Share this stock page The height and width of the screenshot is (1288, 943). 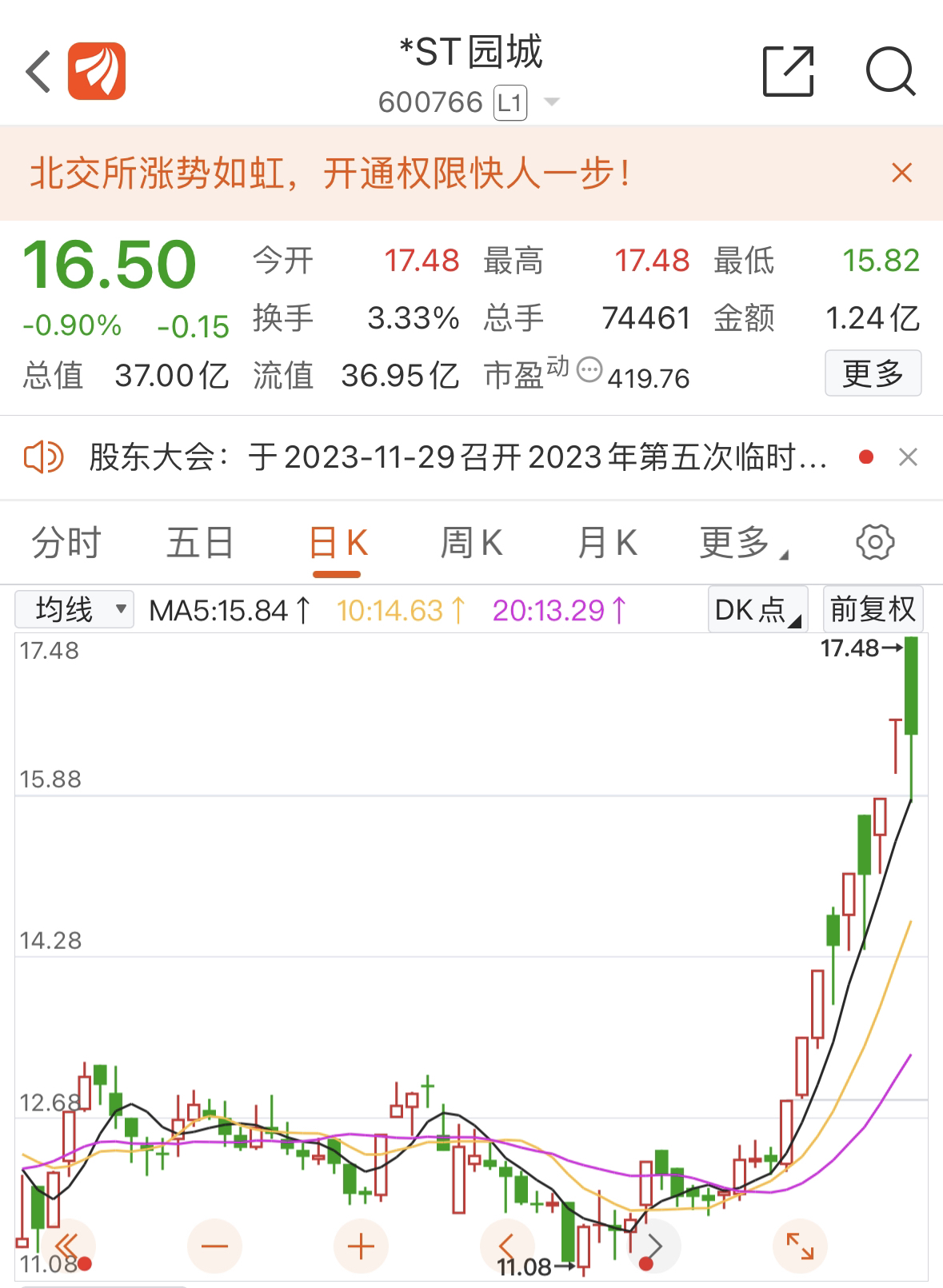click(788, 72)
